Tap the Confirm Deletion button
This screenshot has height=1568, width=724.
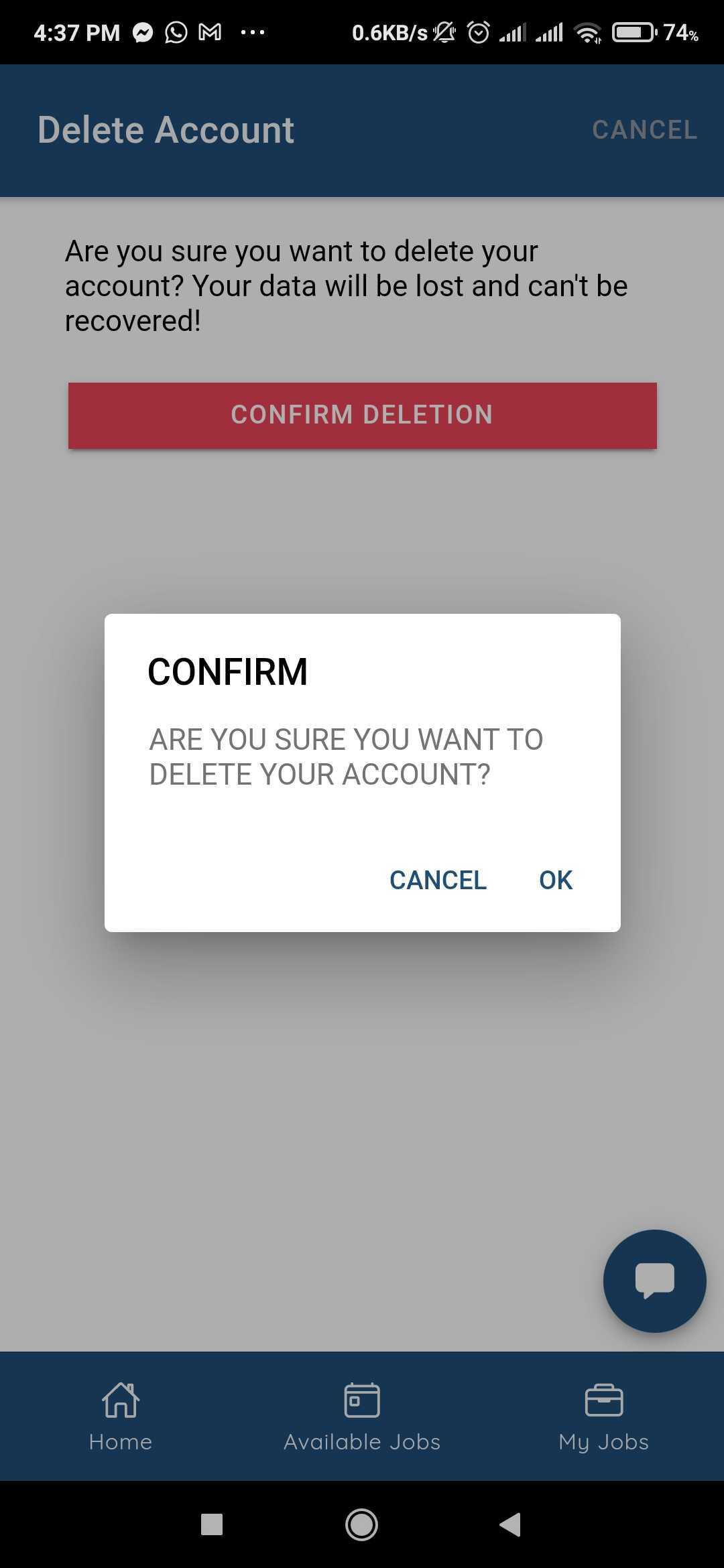[363, 415]
